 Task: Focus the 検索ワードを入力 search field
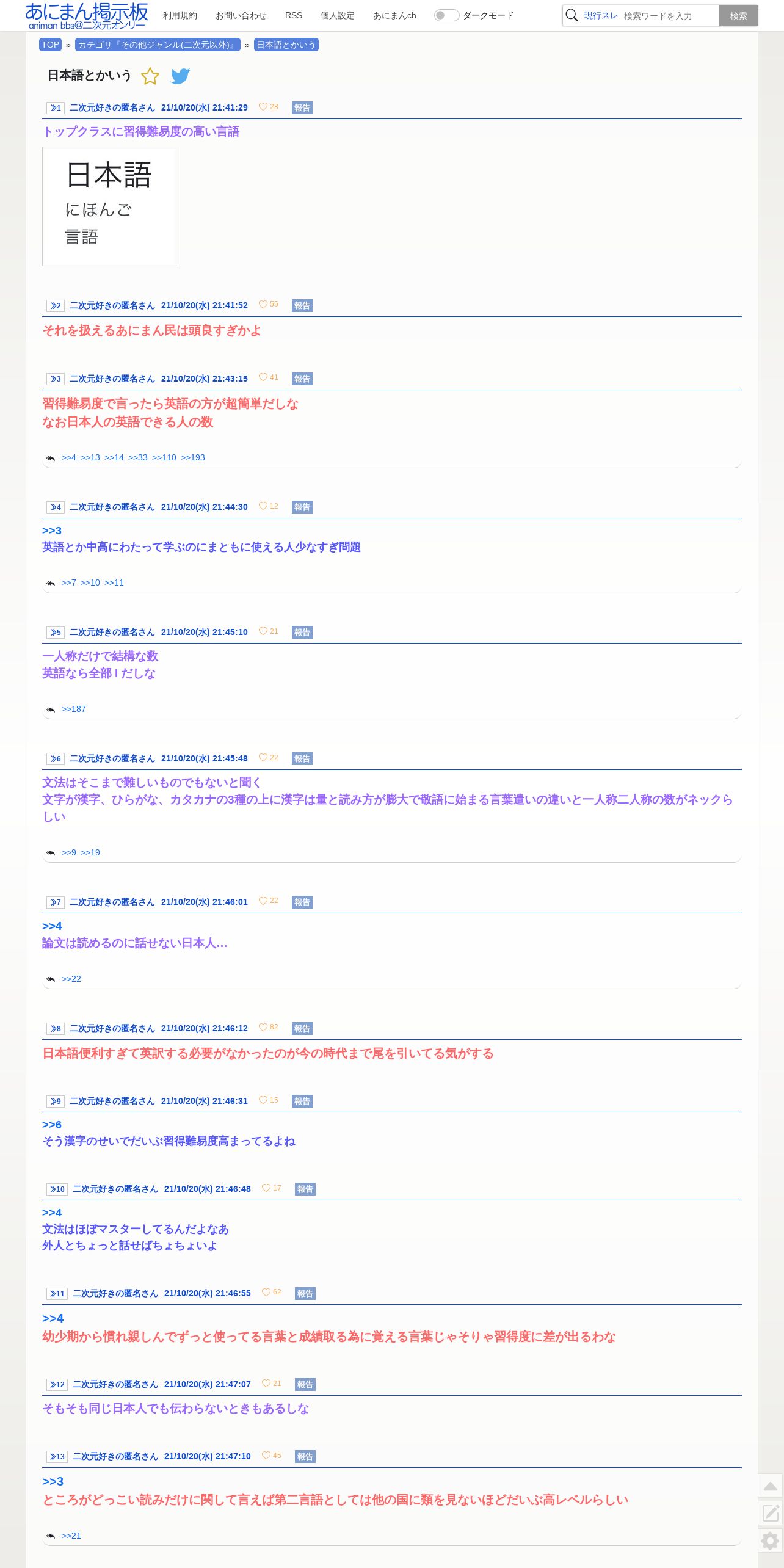[x=669, y=16]
